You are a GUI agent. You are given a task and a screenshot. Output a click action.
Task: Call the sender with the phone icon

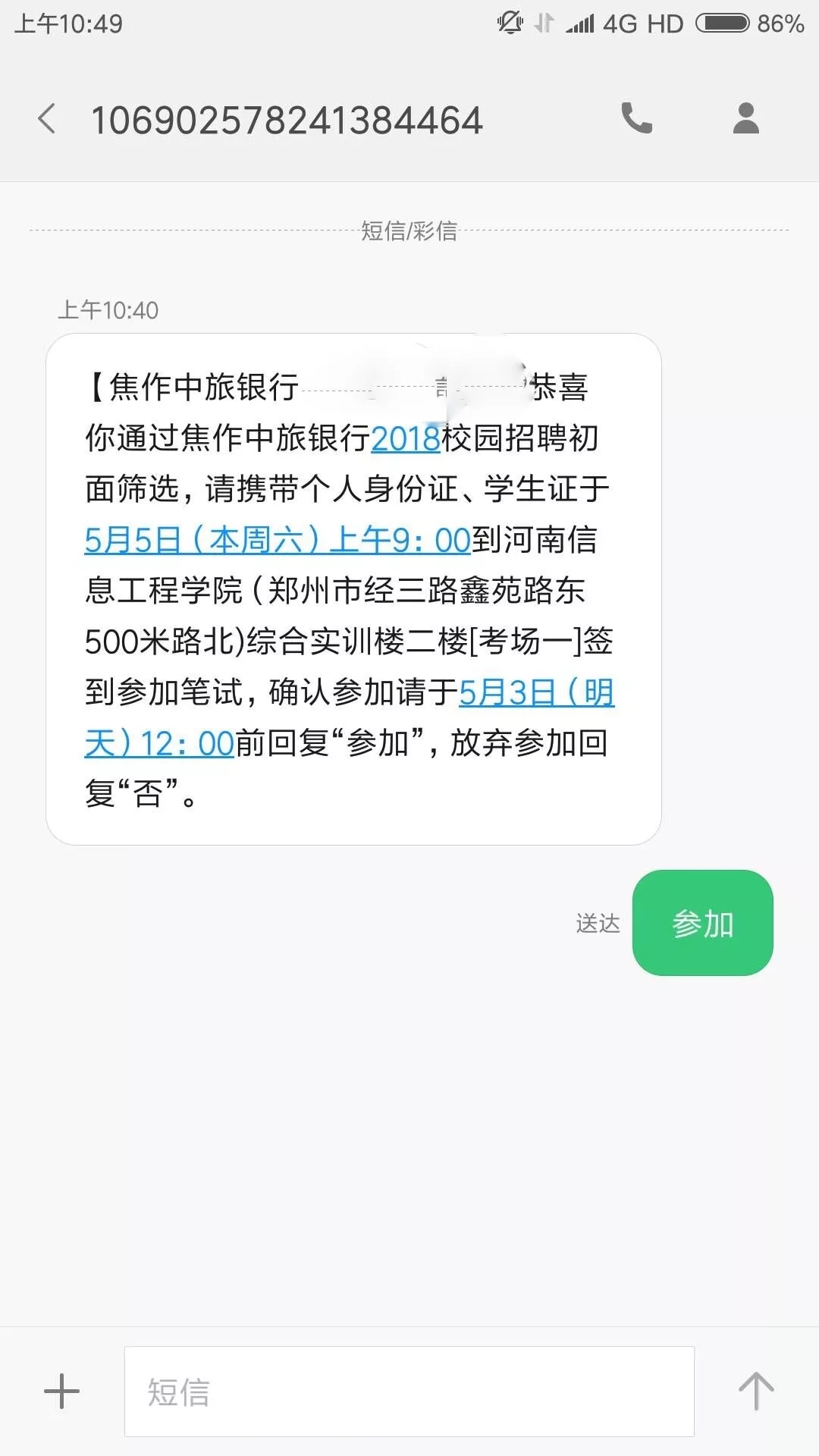click(636, 118)
